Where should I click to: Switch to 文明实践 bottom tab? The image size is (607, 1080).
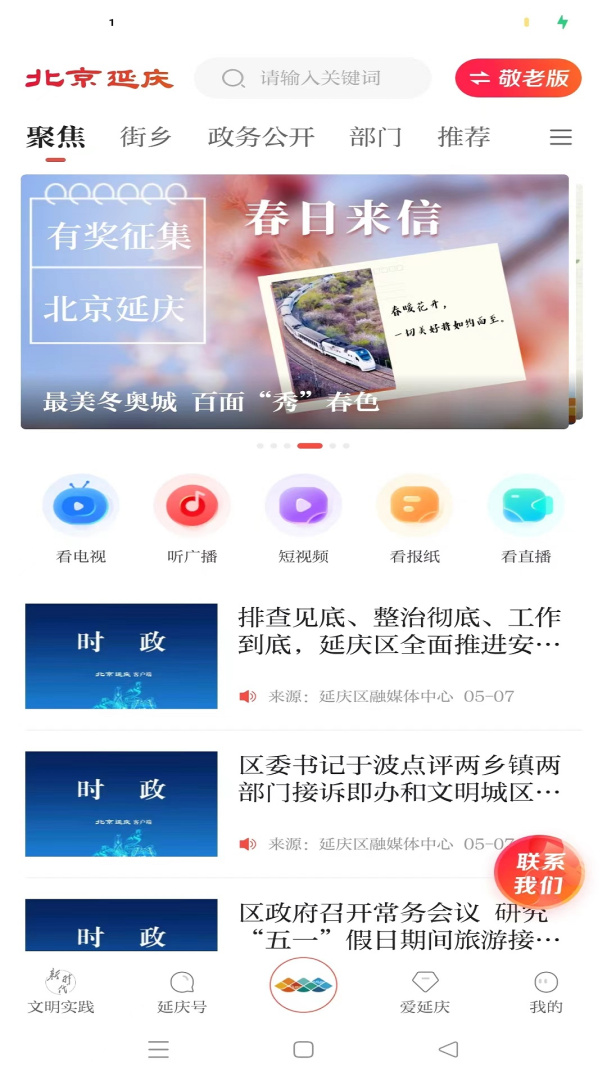61,991
